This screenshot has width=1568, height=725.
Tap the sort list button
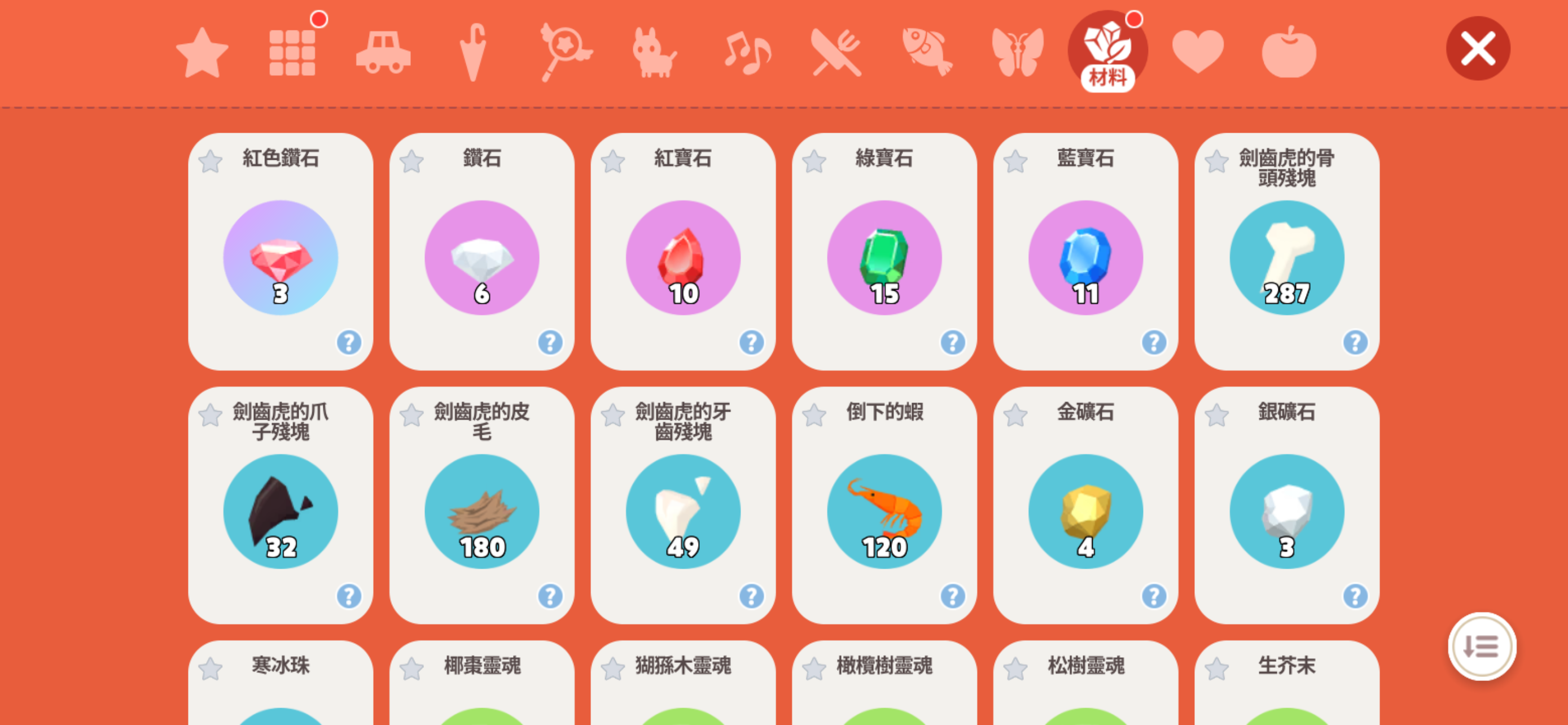pyautogui.click(x=1482, y=646)
